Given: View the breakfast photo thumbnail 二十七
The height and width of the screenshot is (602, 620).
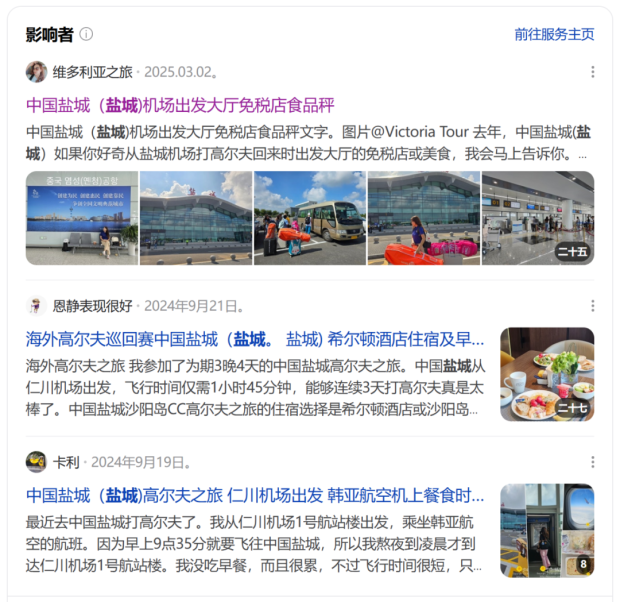Looking at the screenshot, I should [x=547, y=374].
